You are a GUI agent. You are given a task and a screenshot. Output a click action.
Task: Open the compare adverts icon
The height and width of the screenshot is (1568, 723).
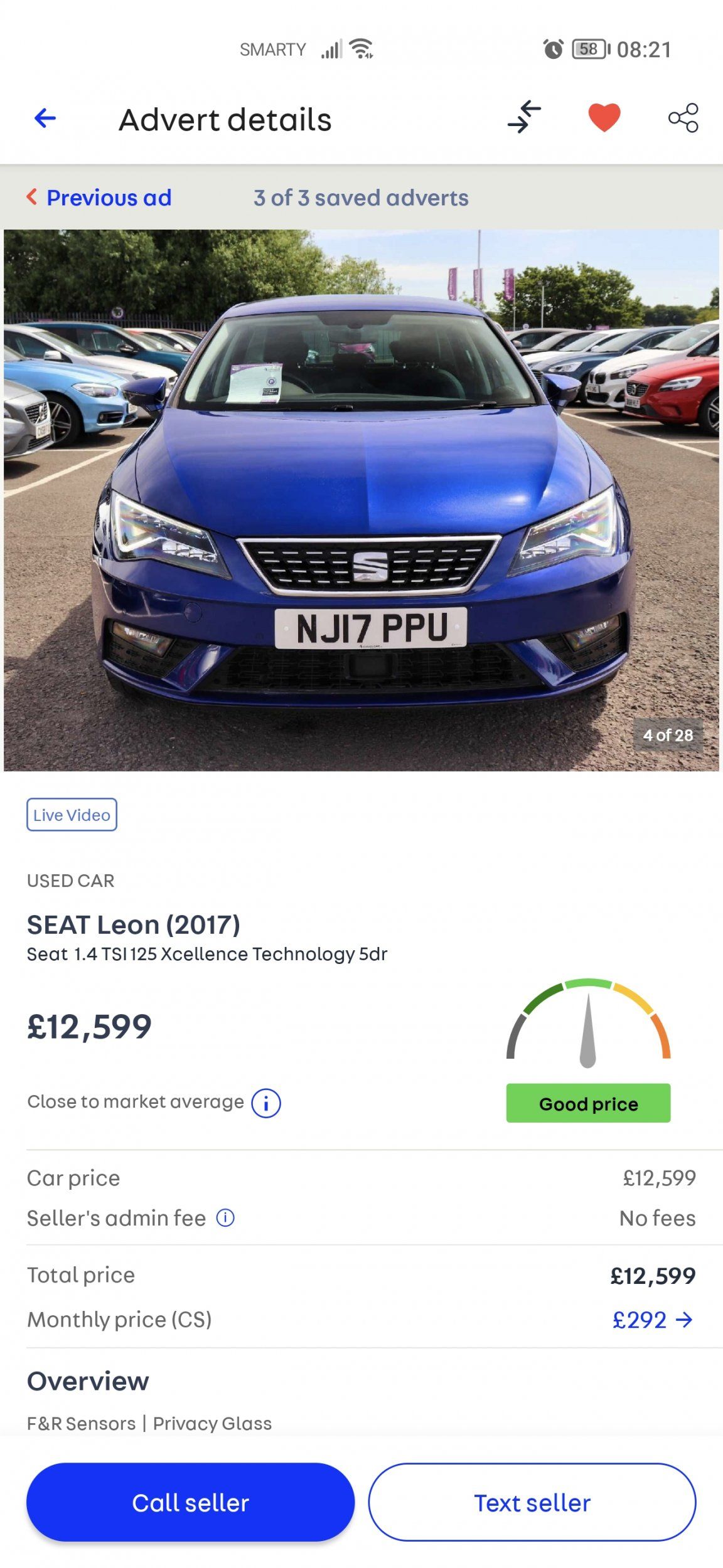coord(525,117)
